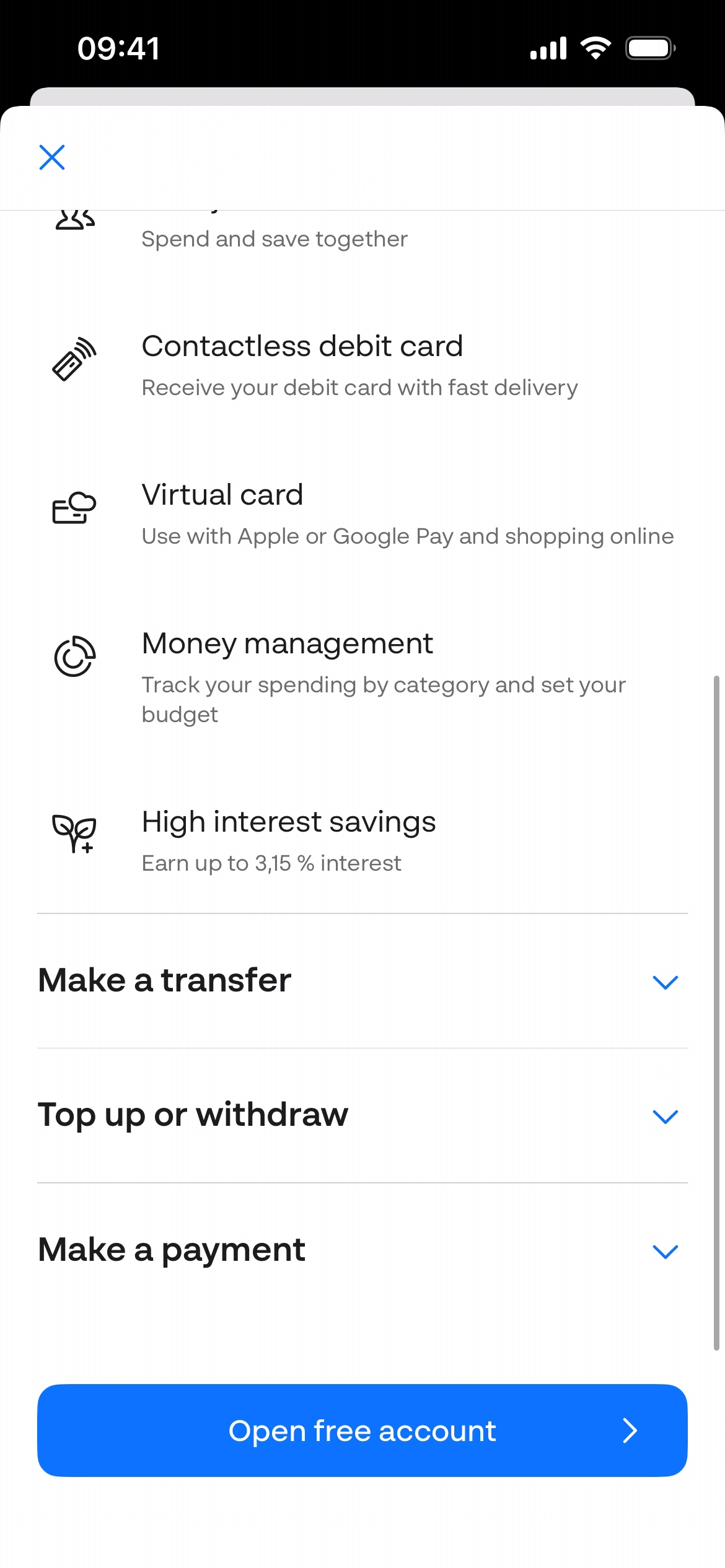
Task: Tap Open free account button
Action: 362,1431
